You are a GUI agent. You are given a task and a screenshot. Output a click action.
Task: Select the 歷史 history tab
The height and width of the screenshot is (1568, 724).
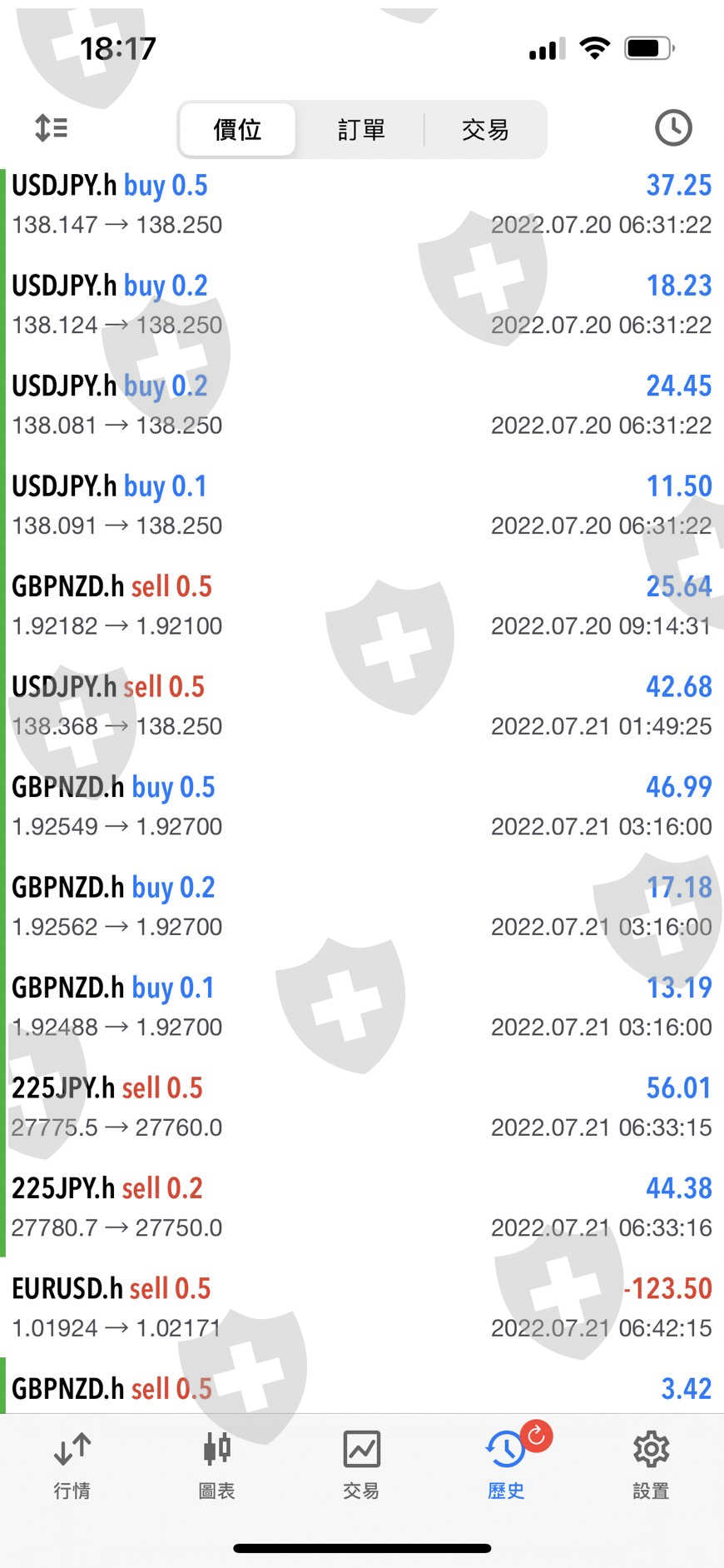point(506,1466)
